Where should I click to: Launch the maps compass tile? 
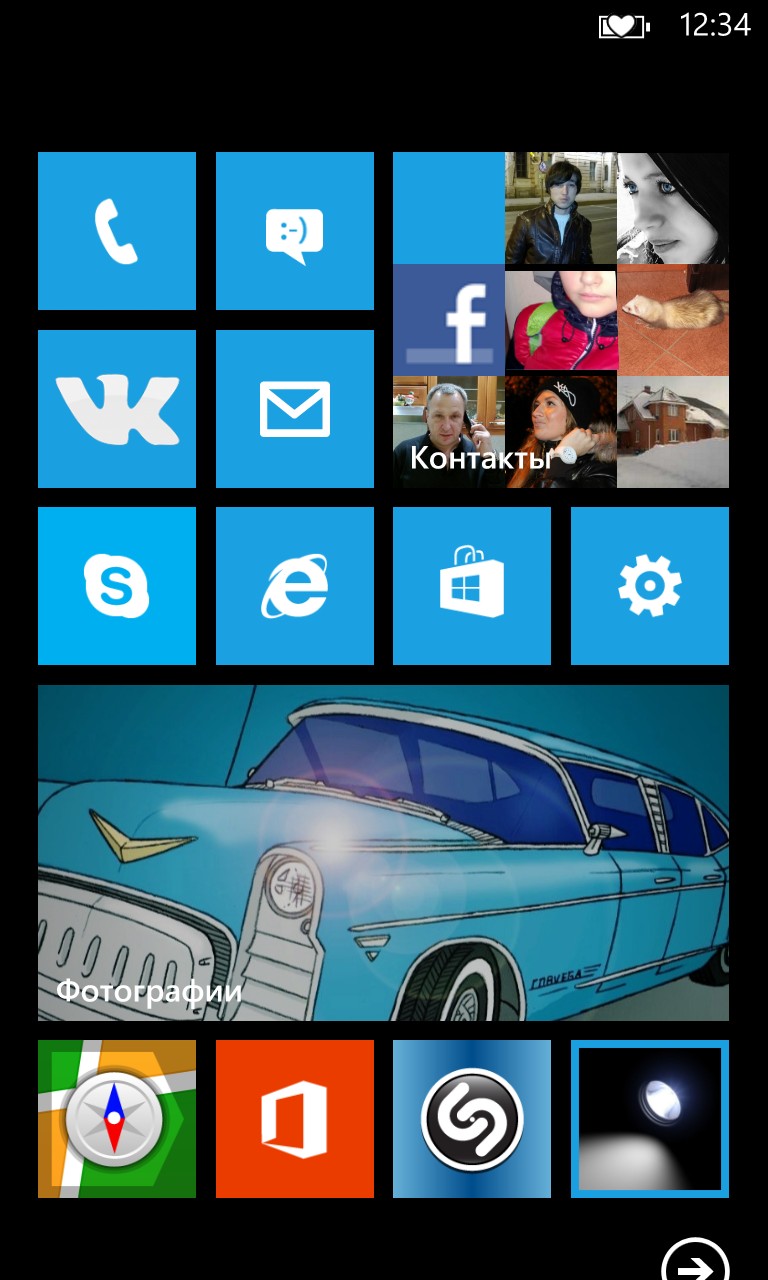[117, 1119]
